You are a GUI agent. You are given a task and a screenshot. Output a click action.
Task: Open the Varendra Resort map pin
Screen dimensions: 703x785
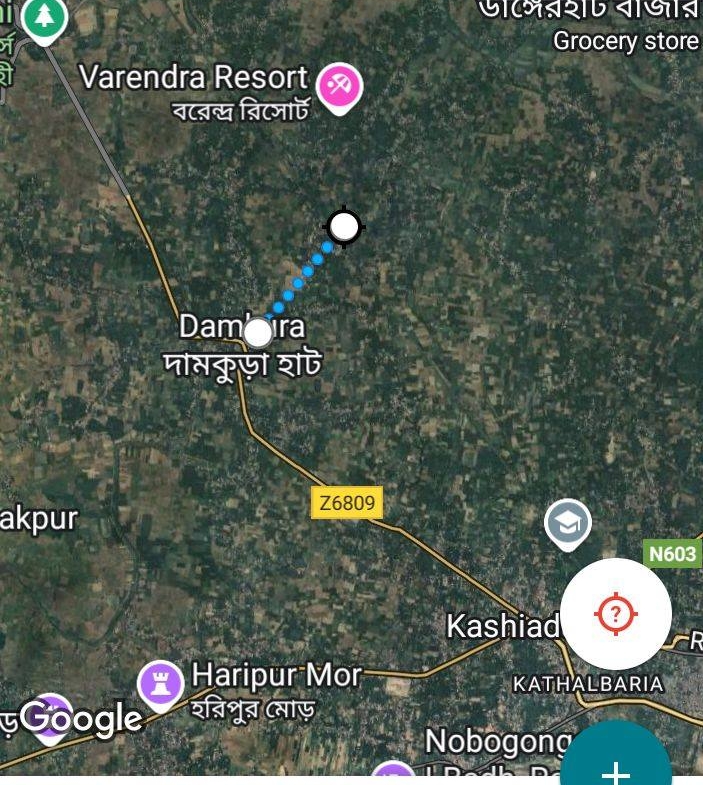[x=339, y=87]
